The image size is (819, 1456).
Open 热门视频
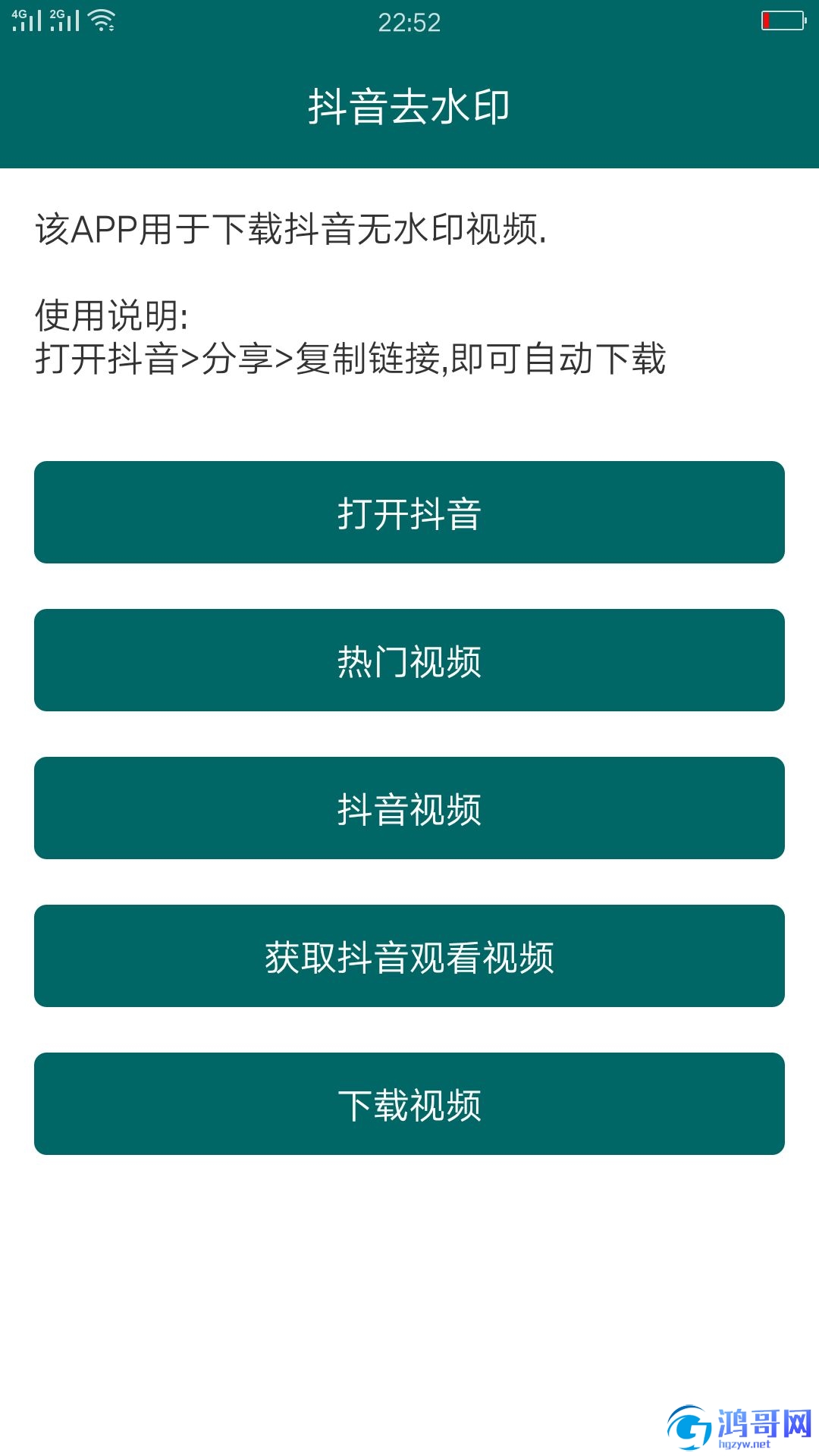click(x=409, y=660)
